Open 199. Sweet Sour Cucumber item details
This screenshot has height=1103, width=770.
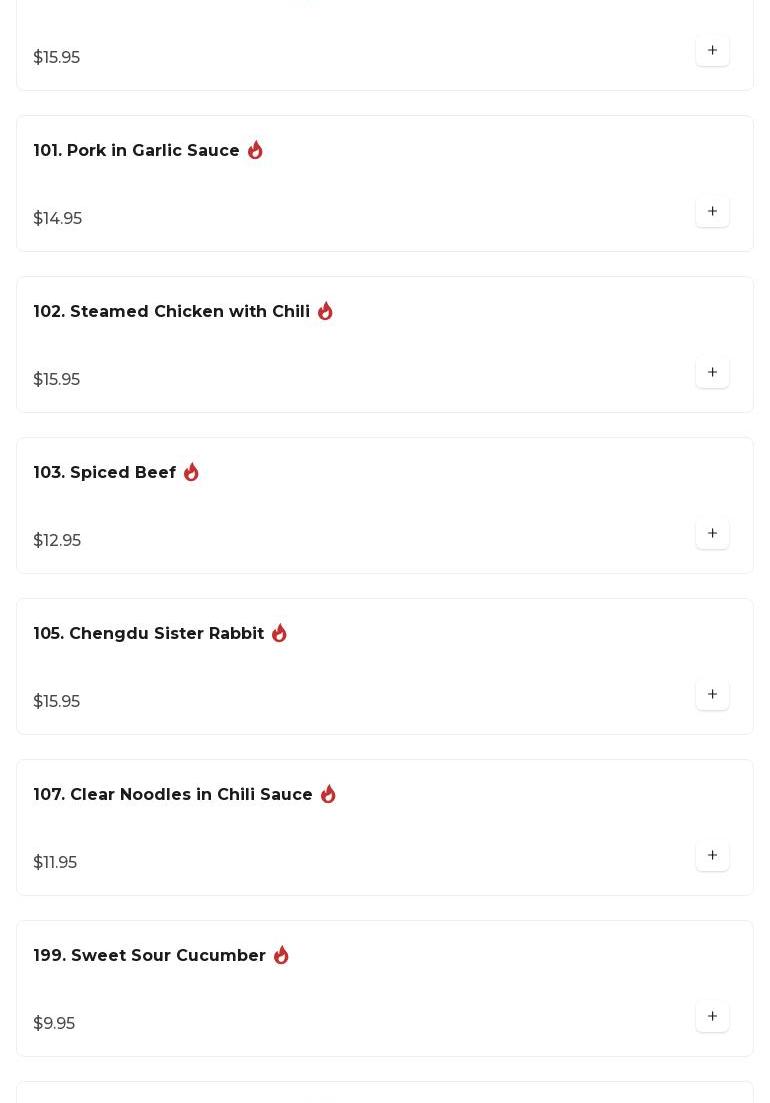tap(150, 956)
